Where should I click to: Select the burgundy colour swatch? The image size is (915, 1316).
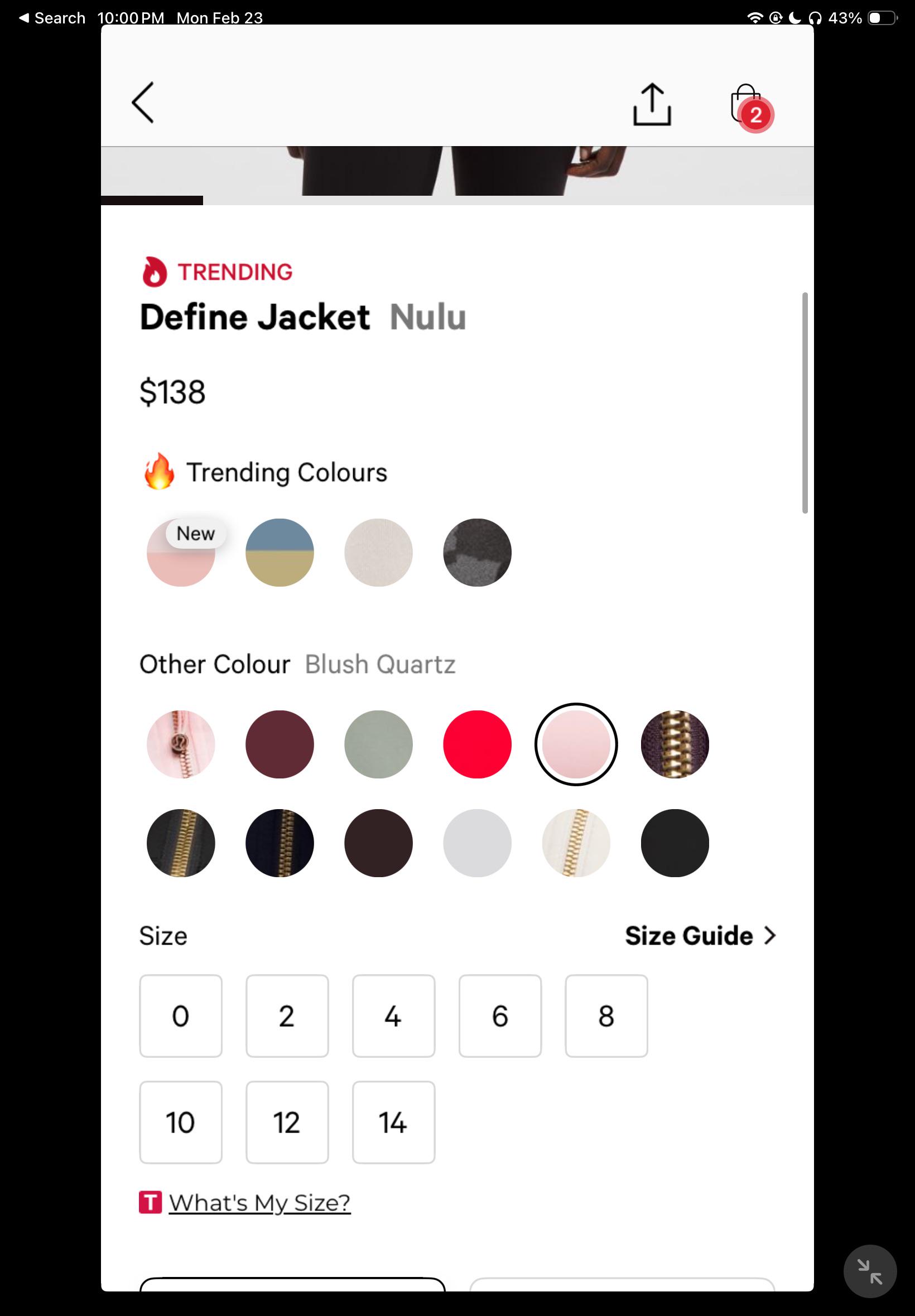[280, 744]
